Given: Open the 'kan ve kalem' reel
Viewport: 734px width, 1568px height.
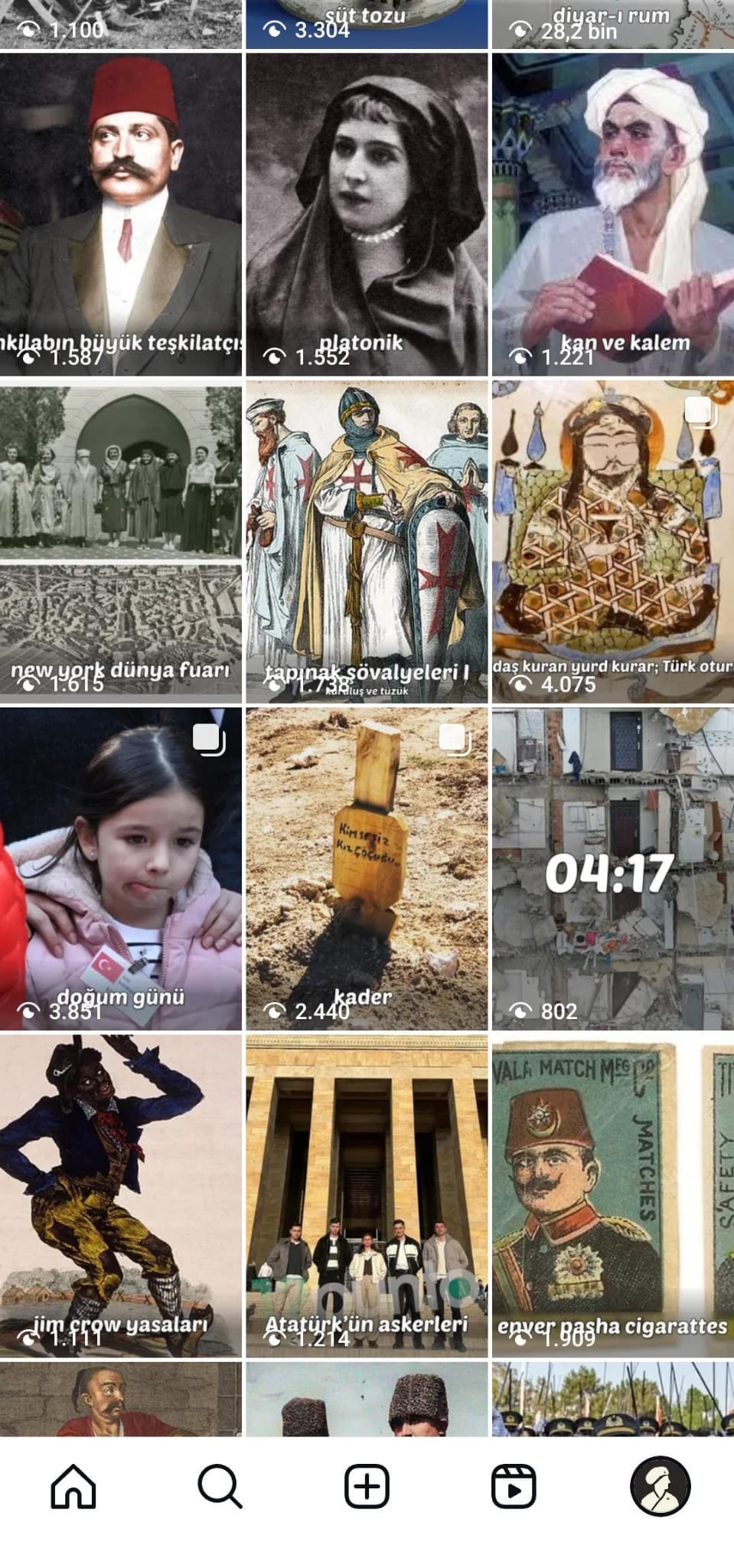Looking at the screenshot, I should point(612,214).
